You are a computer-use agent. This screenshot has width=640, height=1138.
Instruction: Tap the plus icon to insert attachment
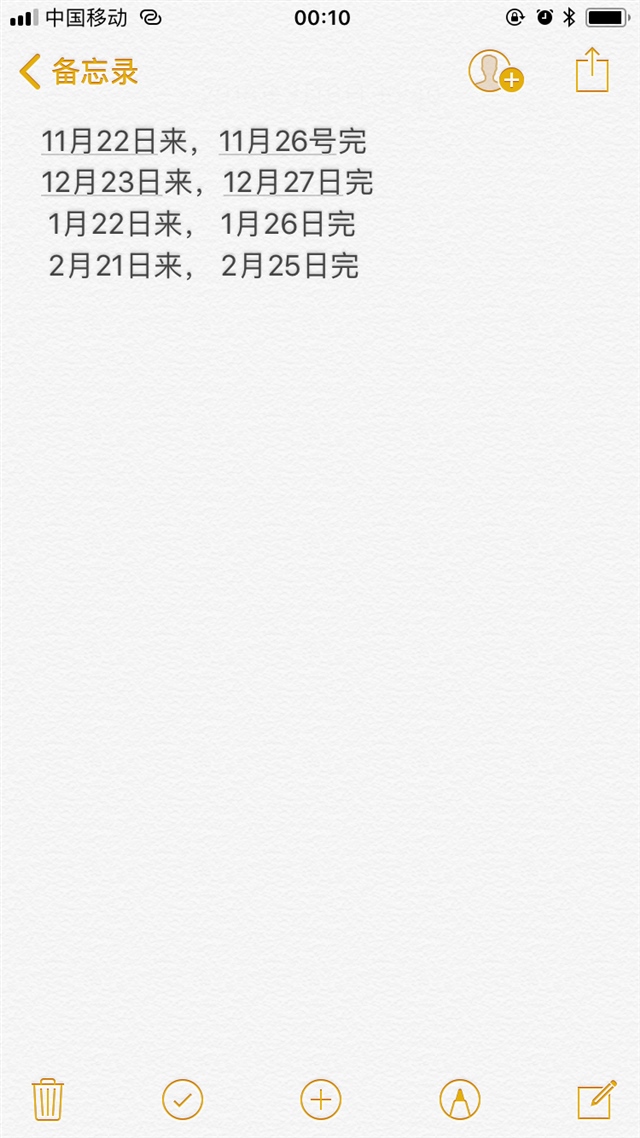tap(320, 1099)
